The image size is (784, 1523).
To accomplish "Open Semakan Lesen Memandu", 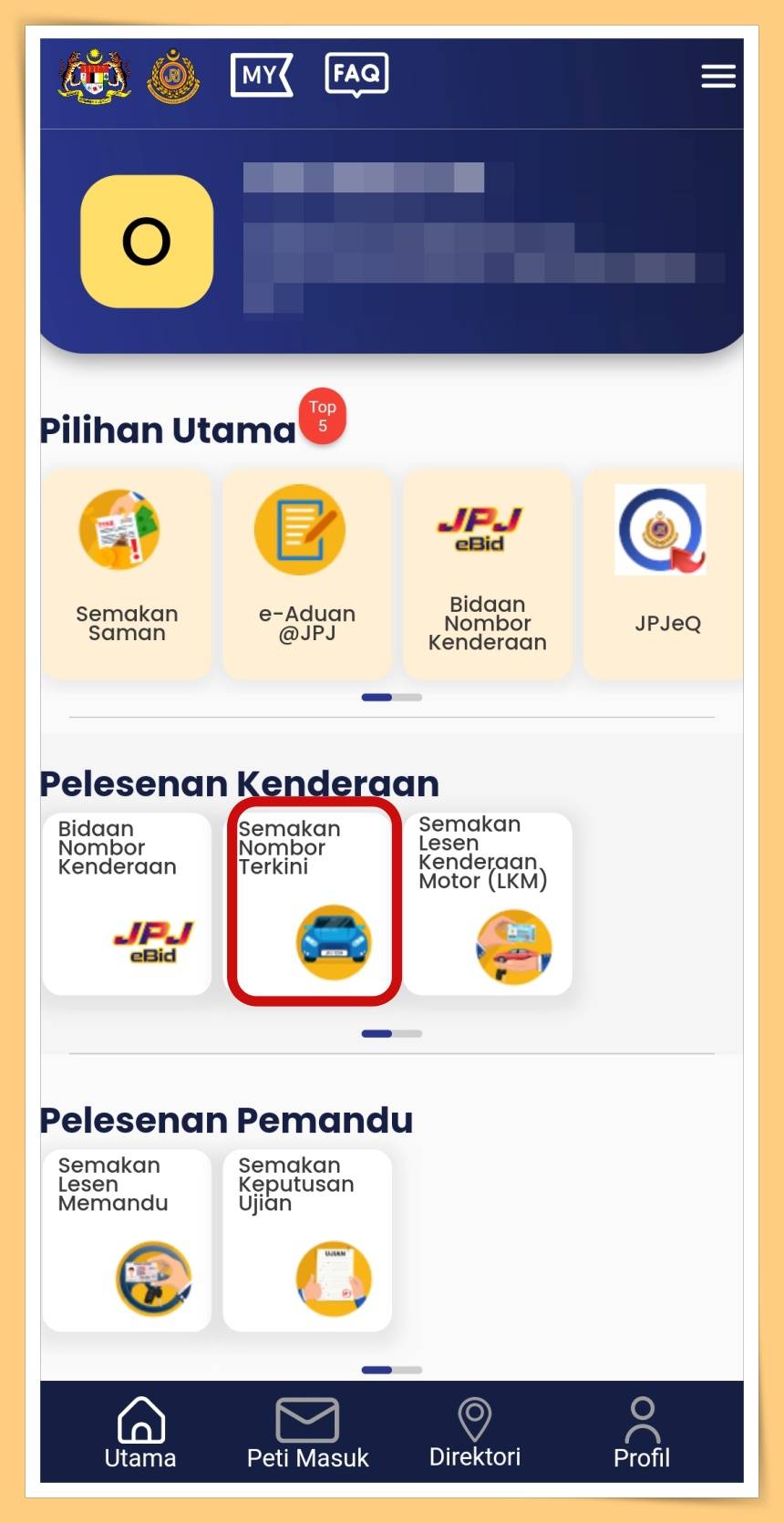I will click(127, 1239).
